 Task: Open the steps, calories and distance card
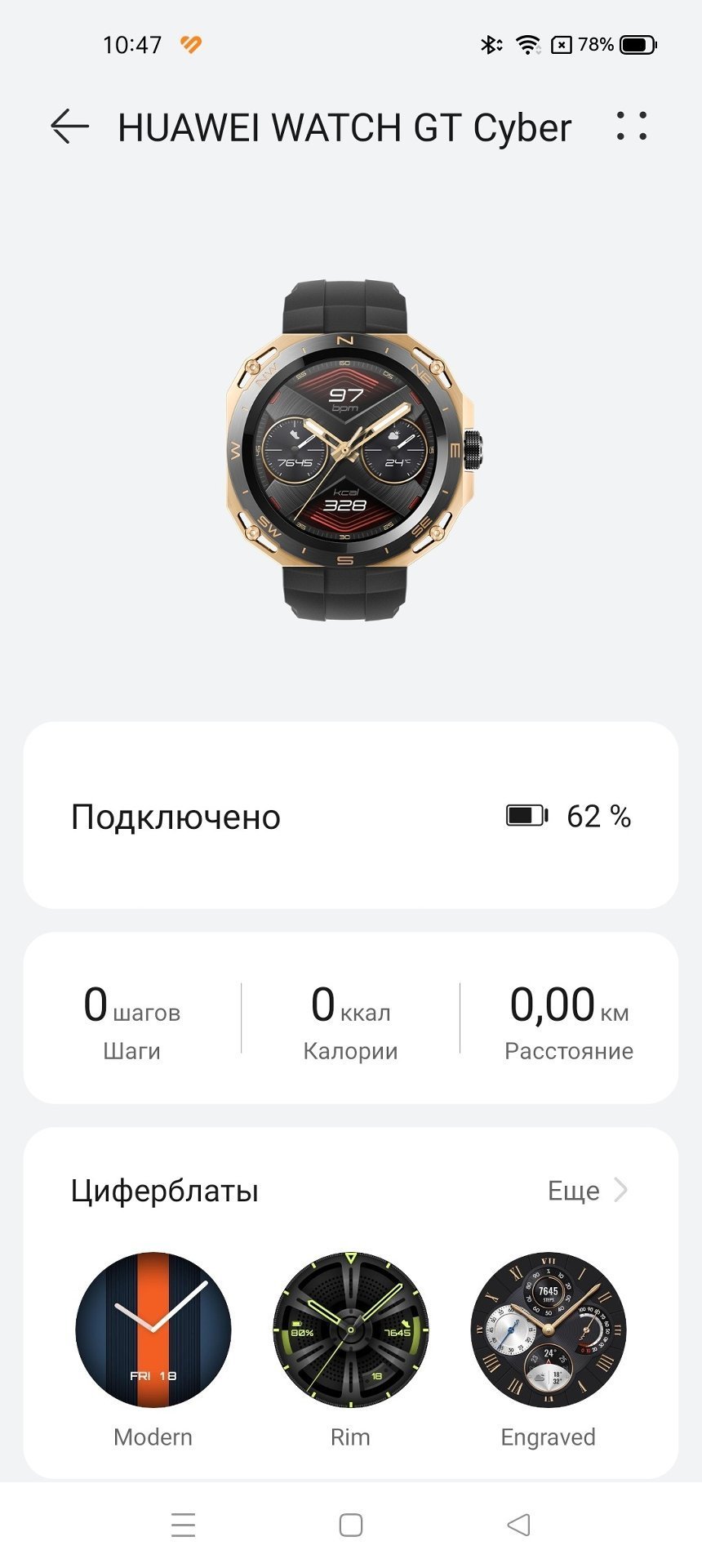351,1018
